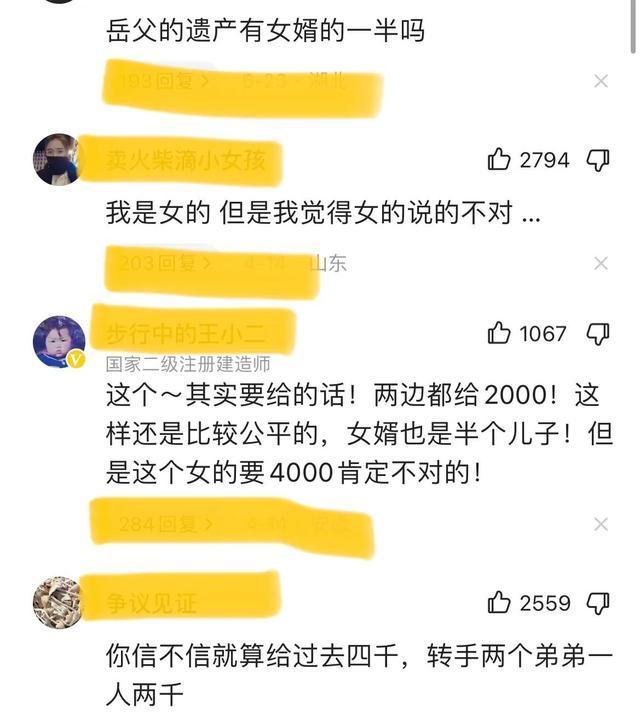The image size is (640, 720).
Task: Dismiss the comment beside 284回复
Action: tap(601, 524)
